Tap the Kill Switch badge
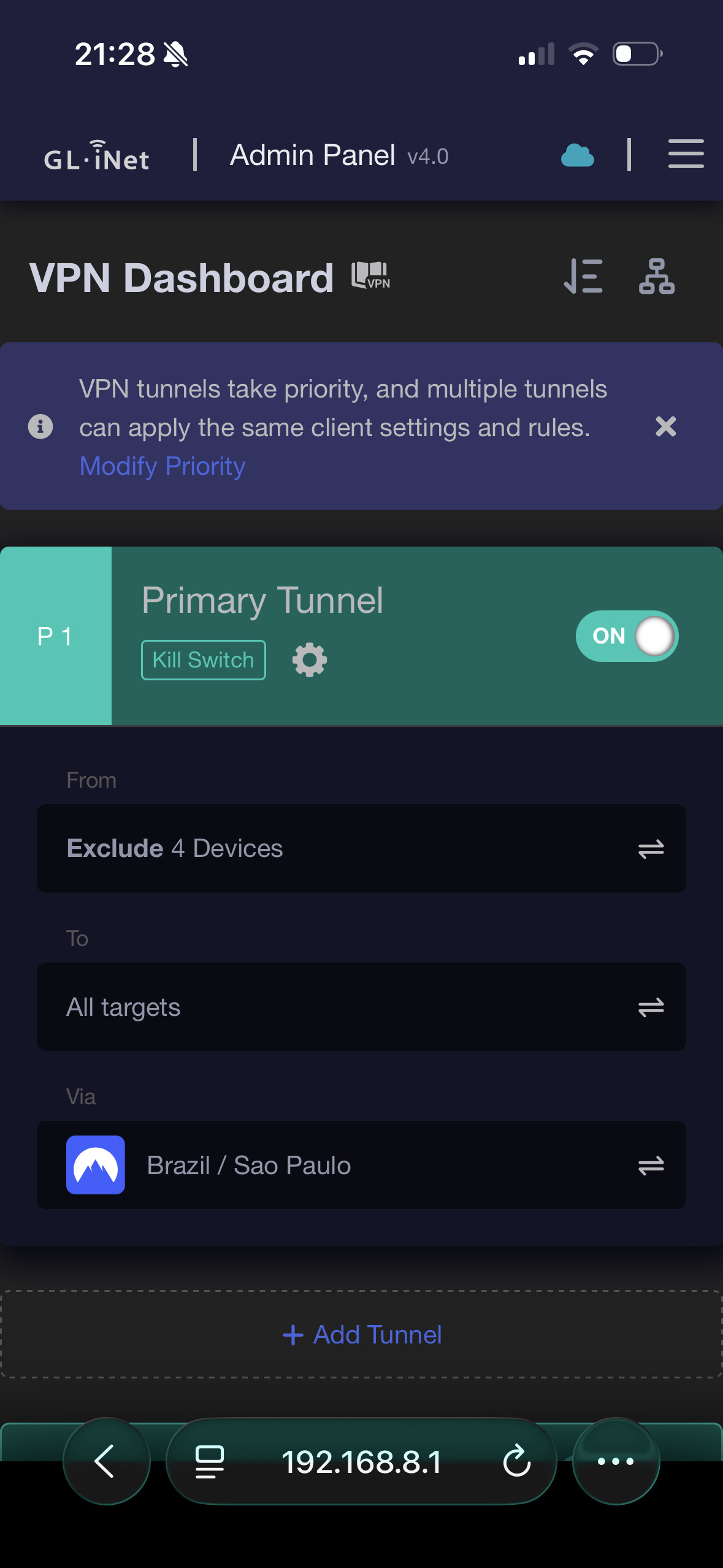 coord(204,660)
